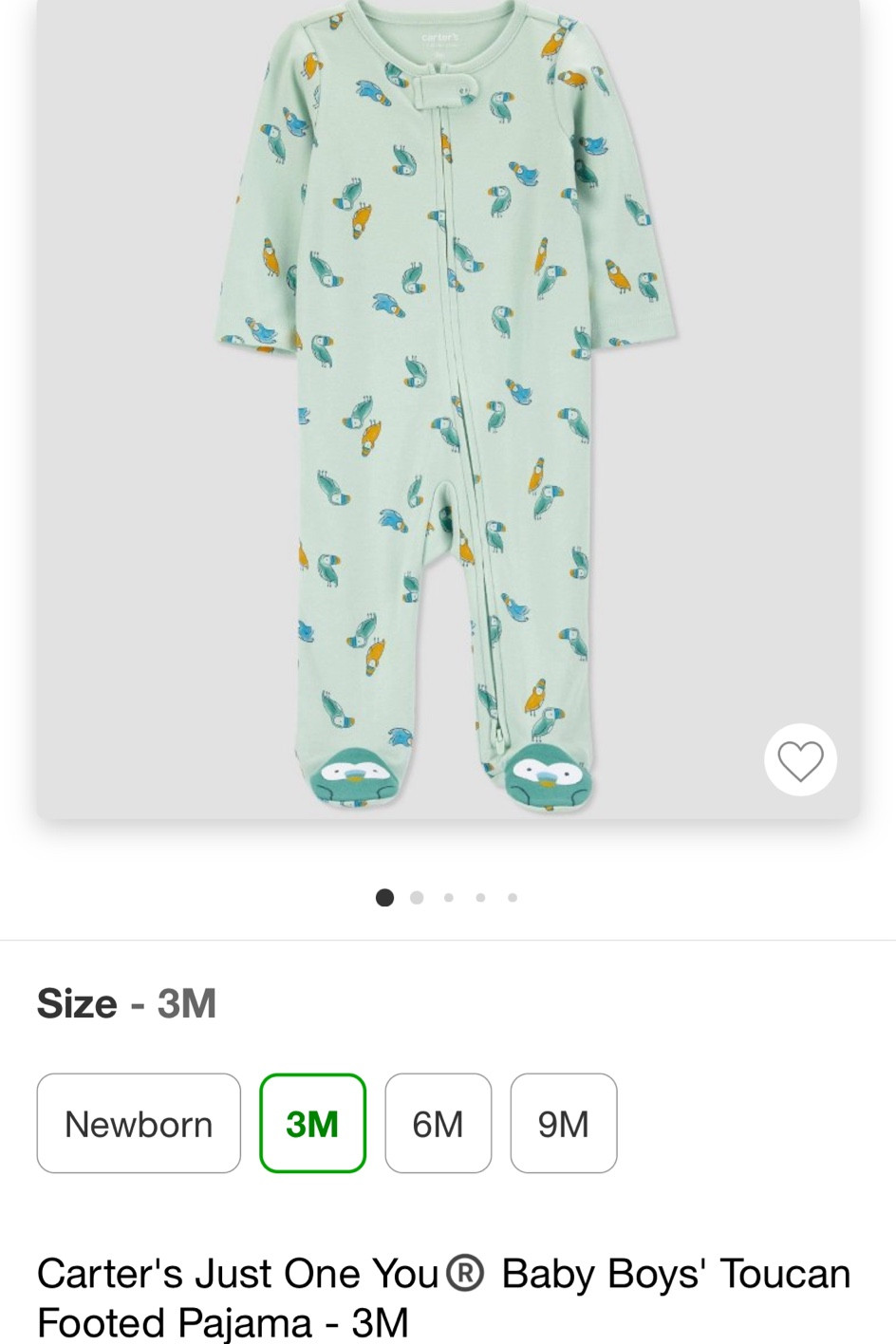Viewport: 896px width, 1344px height.
Task: Pick size 6M
Action: (438, 1124)
